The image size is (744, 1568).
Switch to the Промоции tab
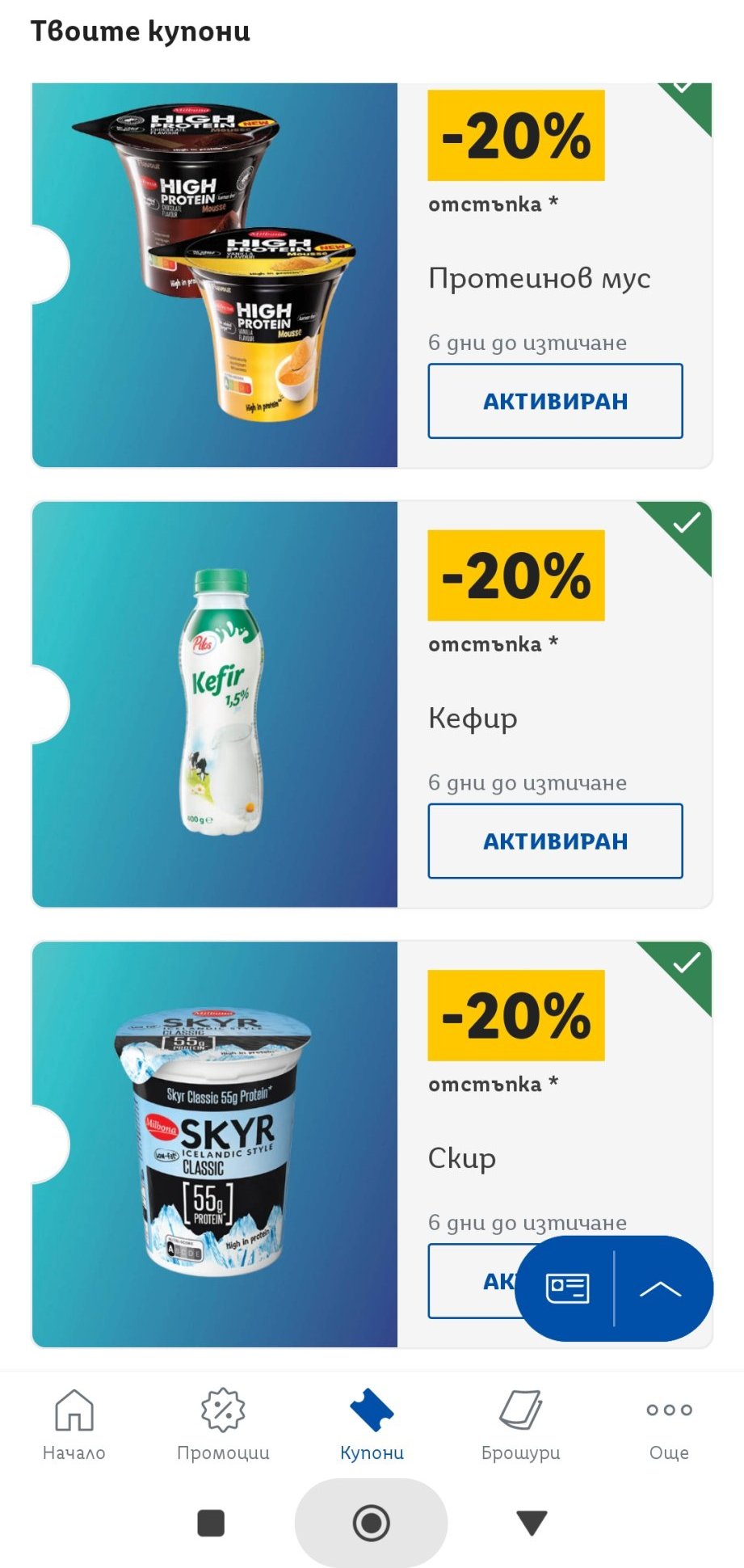(223, 1425)
